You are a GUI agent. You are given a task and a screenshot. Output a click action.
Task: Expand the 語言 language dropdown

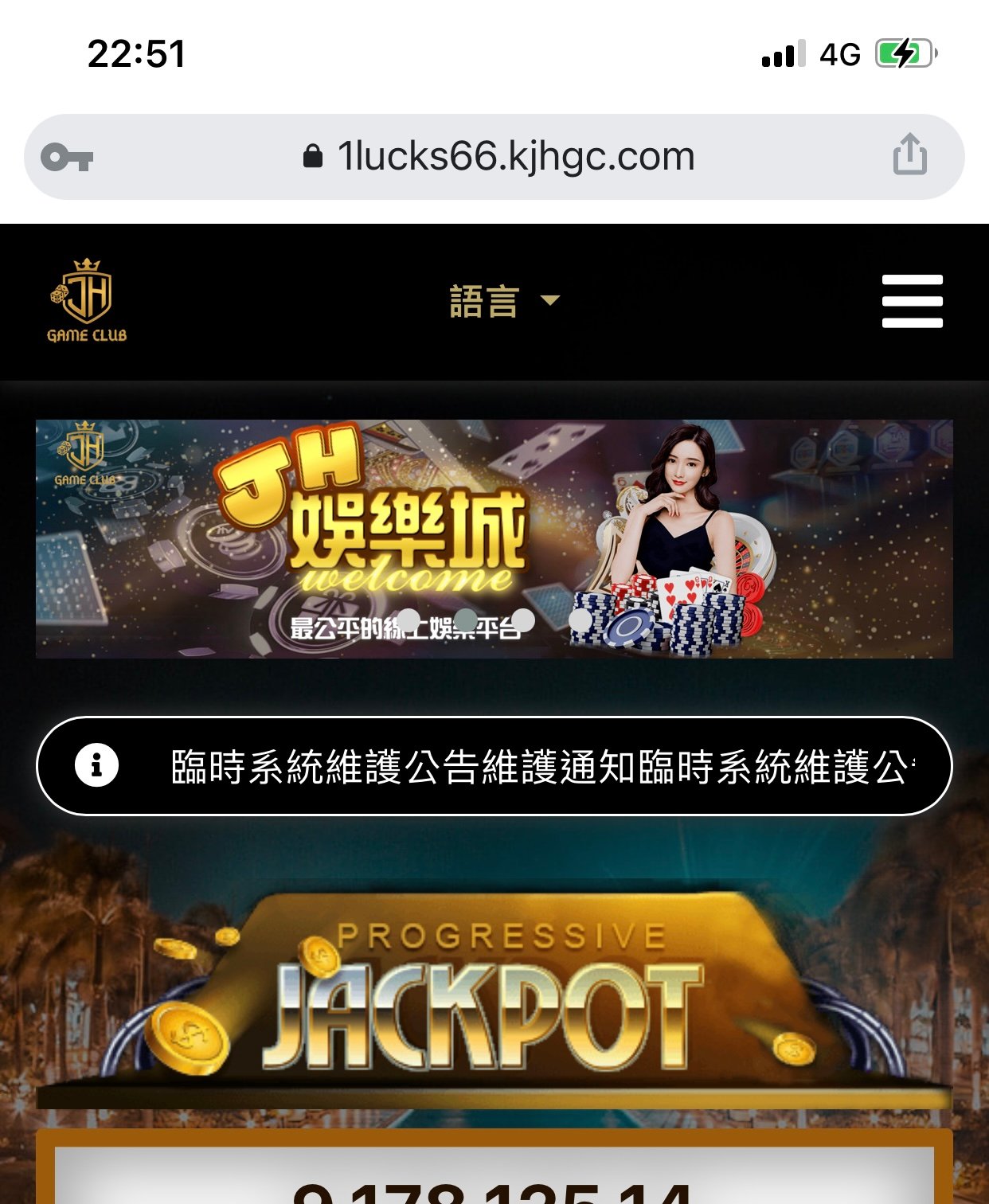tap(504, 302)
